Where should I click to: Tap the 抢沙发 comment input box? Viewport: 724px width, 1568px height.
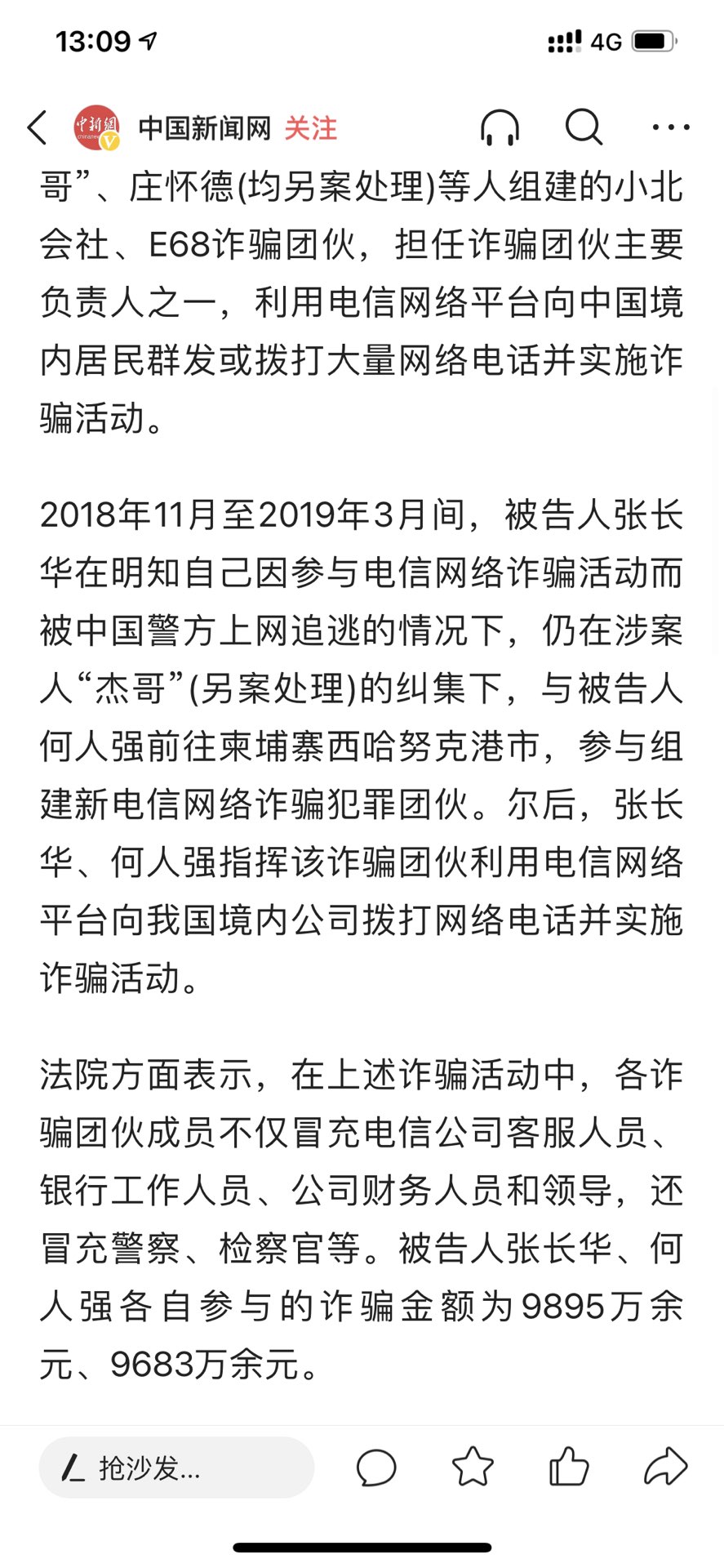click(x=176, y=1468)
